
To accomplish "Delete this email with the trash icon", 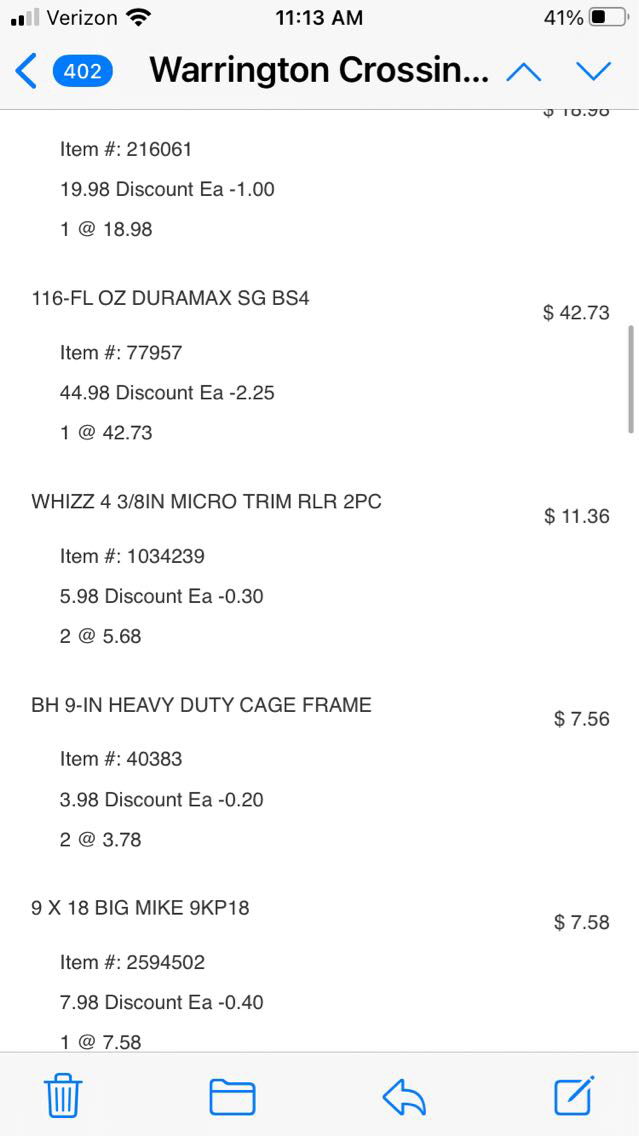I will [x=64, y=1096].
